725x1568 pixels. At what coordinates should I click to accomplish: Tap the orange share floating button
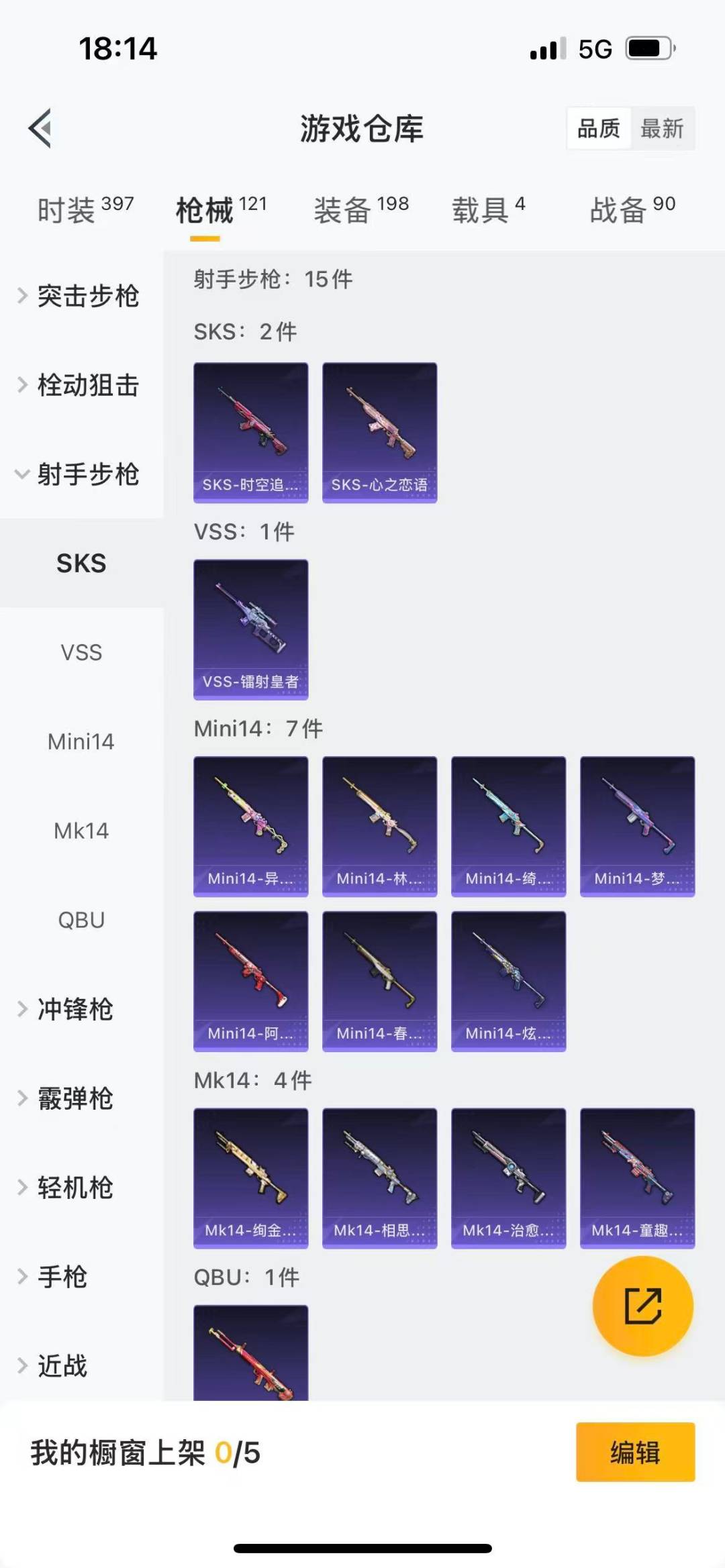point(642,1306)
